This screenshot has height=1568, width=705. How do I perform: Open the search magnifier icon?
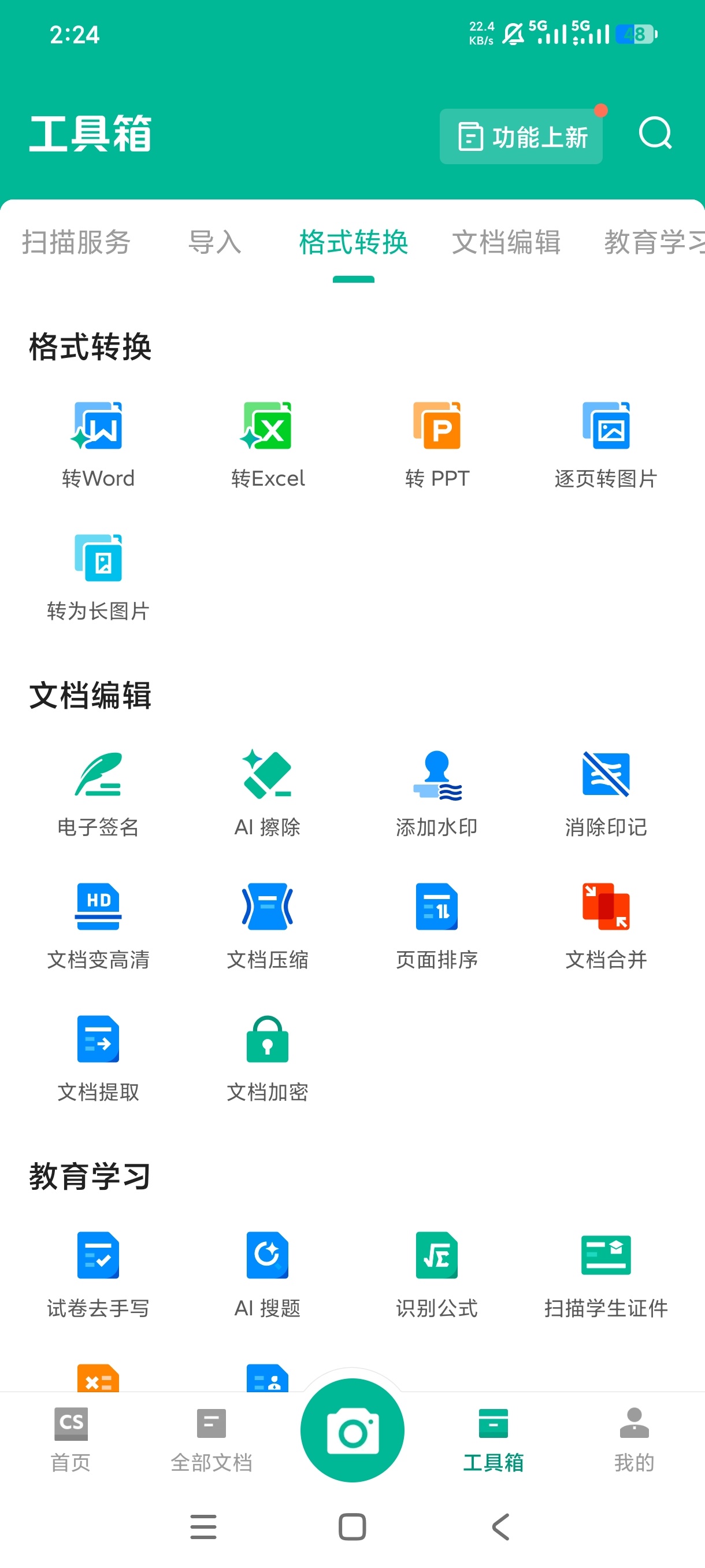[x=655, y=133]
